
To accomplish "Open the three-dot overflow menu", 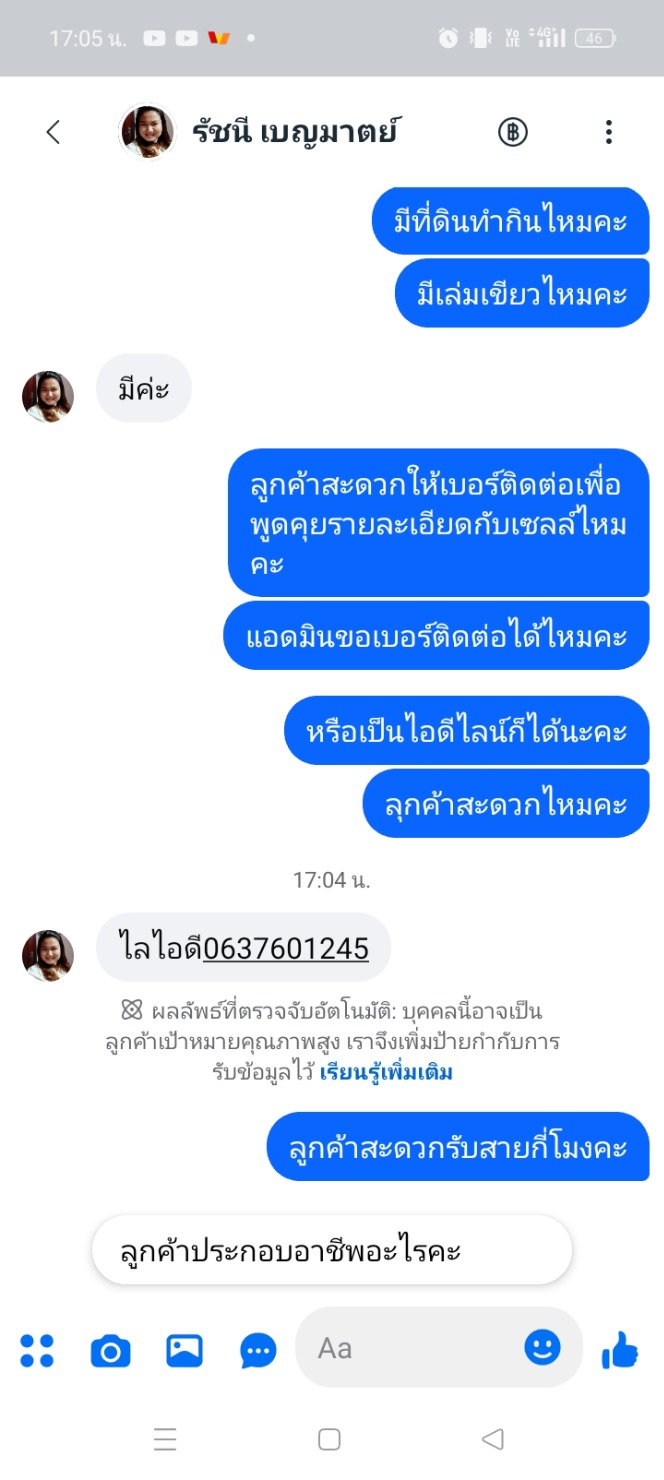I will pos(608,132).
